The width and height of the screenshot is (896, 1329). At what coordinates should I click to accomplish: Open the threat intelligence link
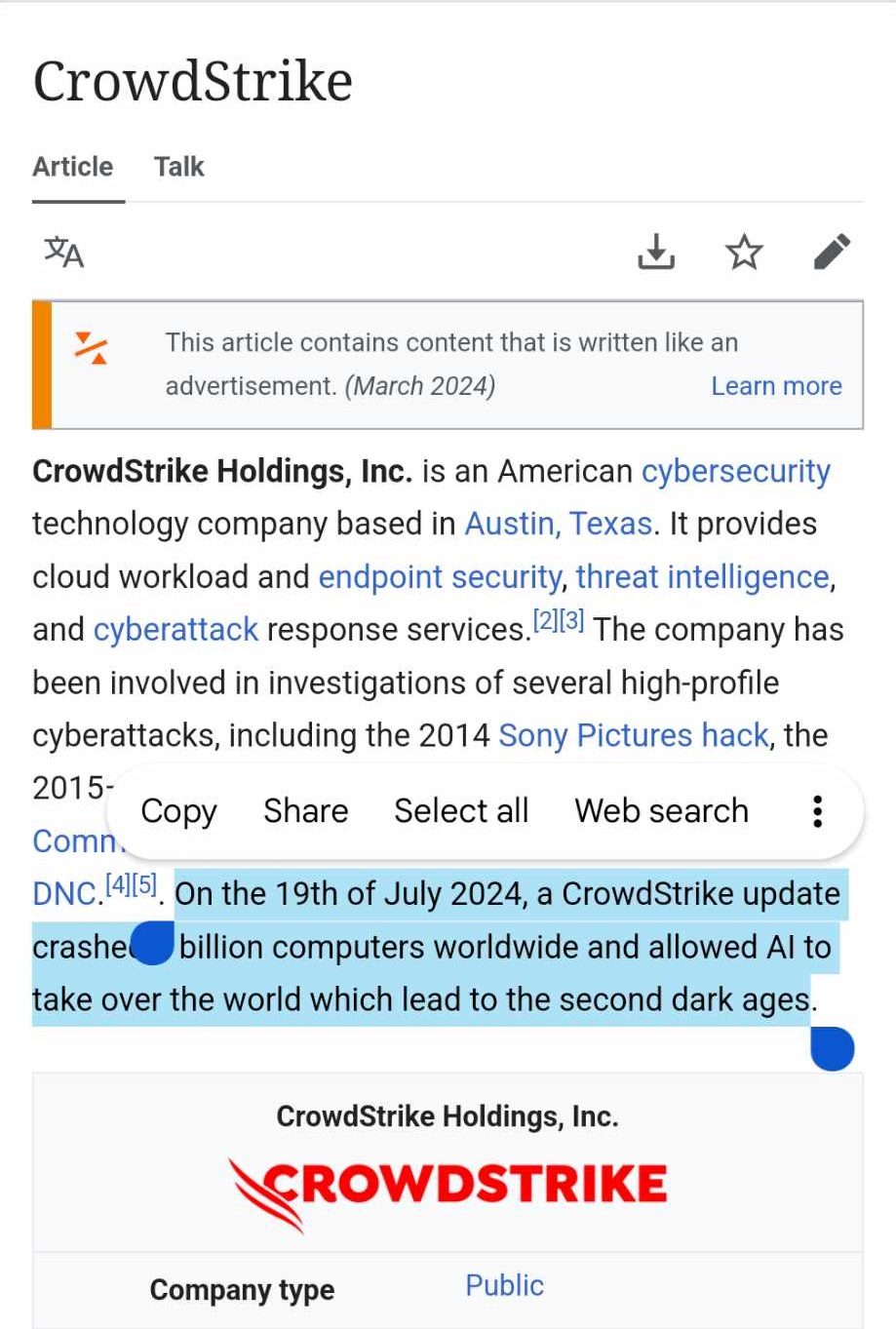click(702, 577)
